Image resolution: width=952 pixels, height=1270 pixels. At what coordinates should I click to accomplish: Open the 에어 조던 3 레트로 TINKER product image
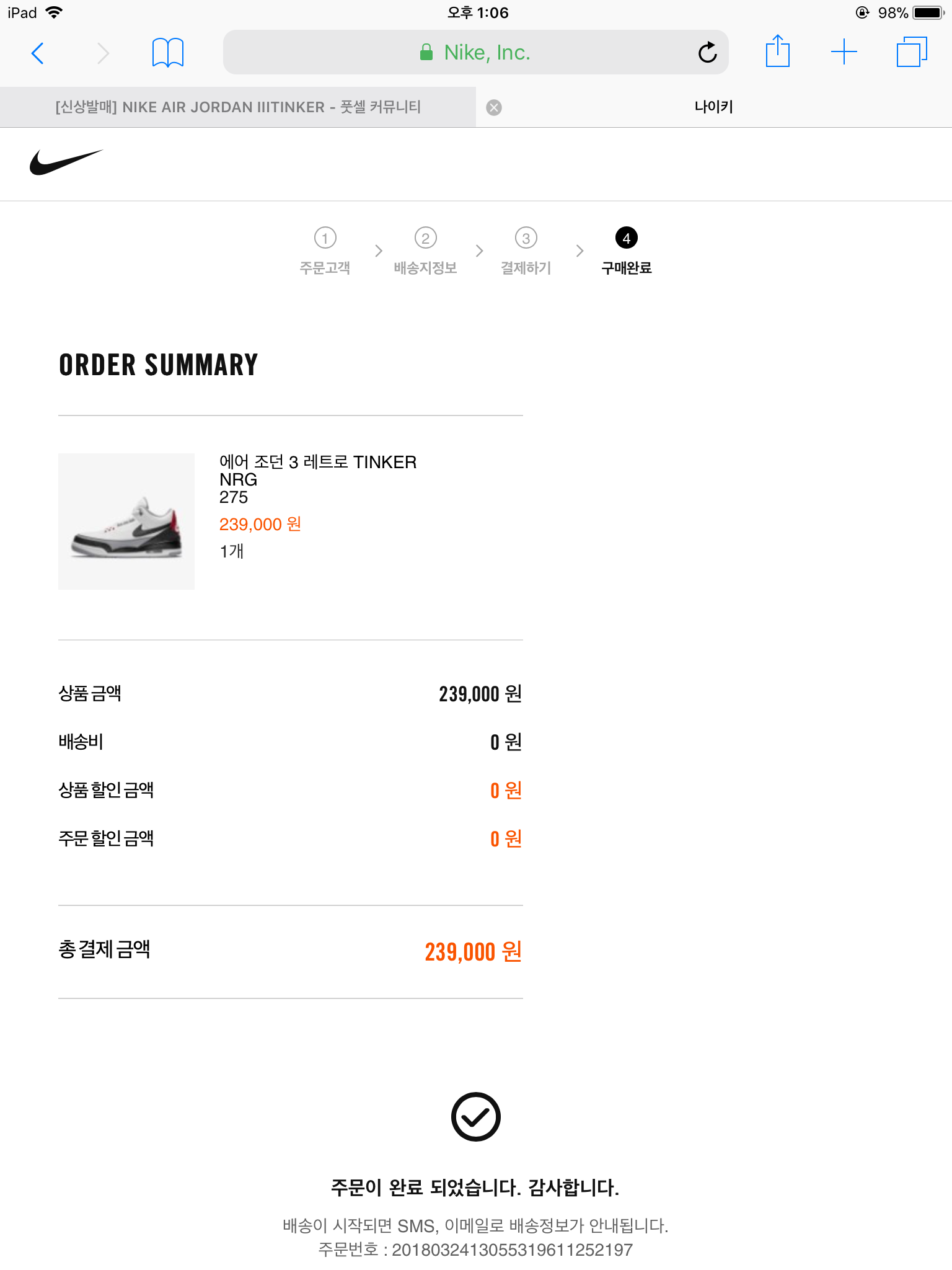point(126,522)
